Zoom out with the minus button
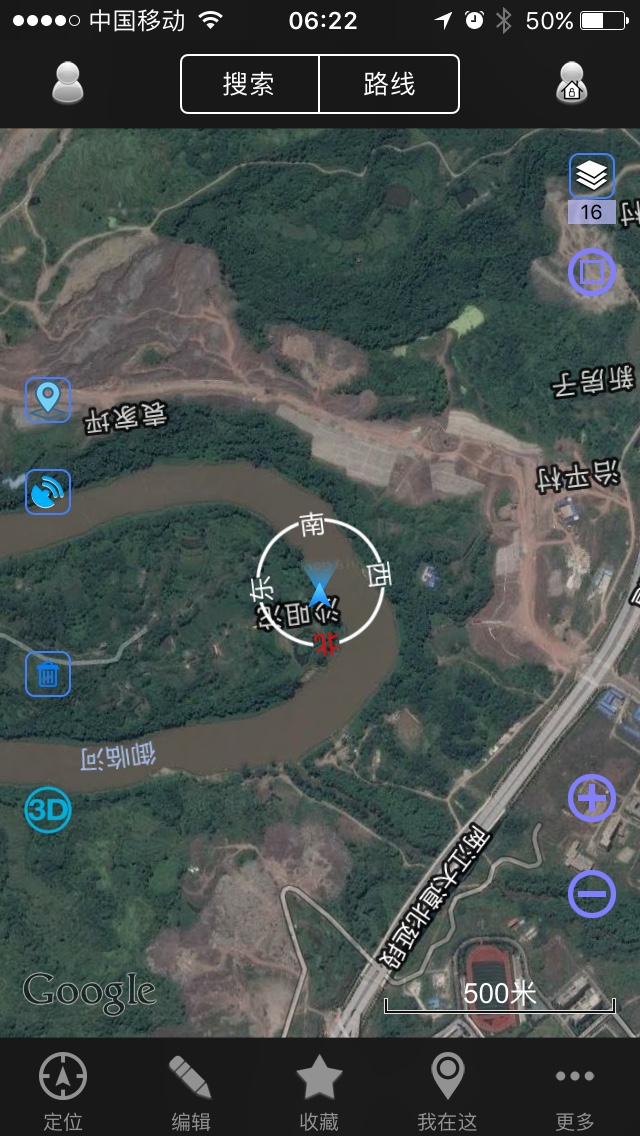The image size is (640, 1136). coord(591,893)
